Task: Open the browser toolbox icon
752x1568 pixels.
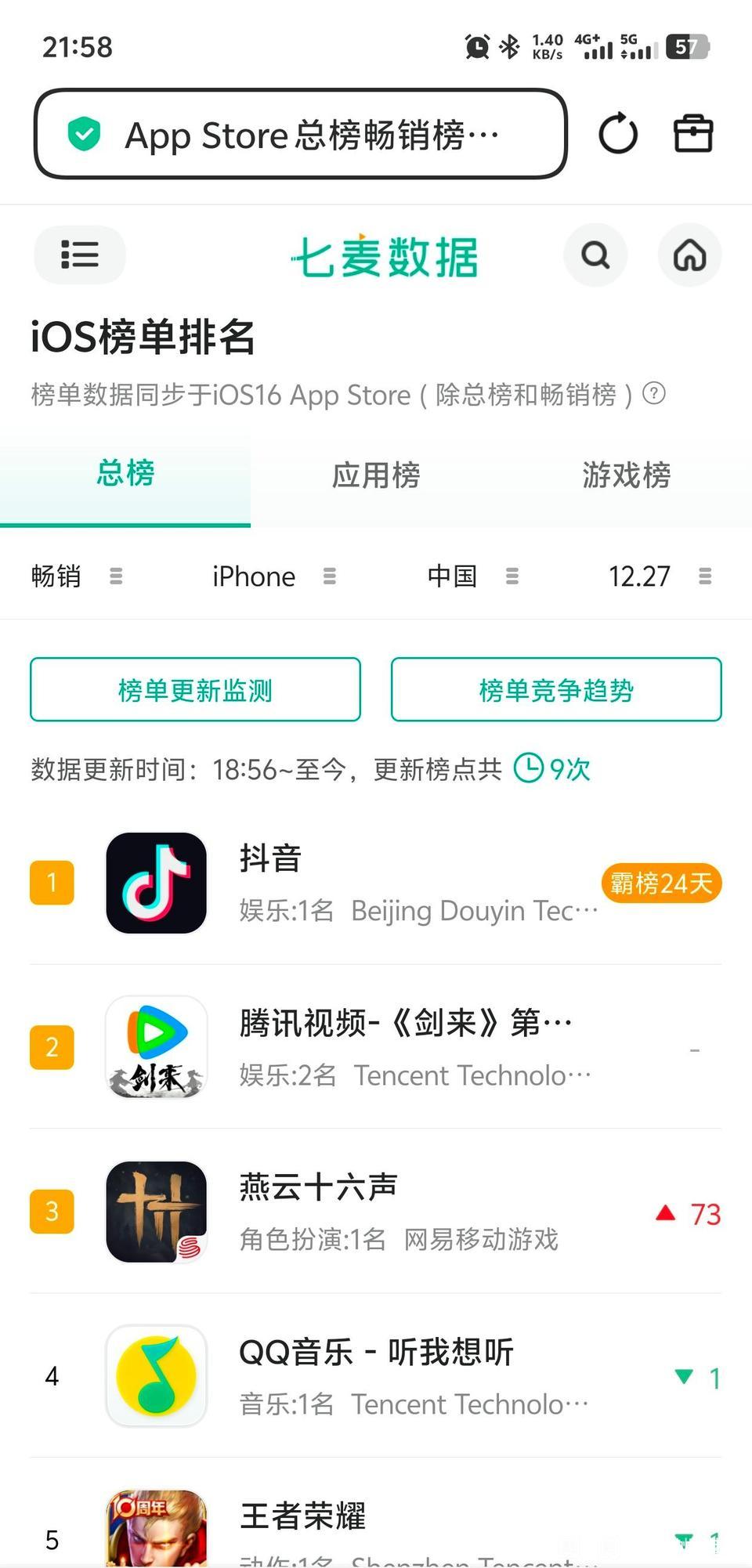Action: [x=693, y=134]
